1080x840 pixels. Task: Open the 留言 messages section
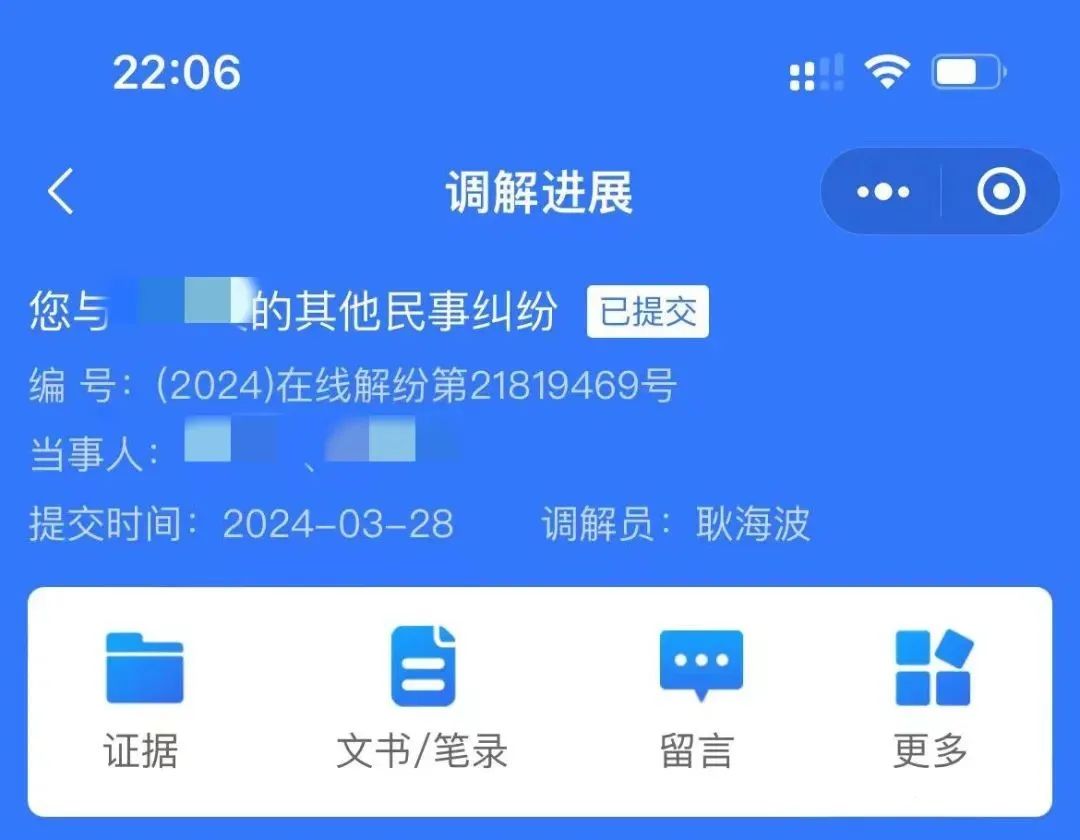click(699, 700)
